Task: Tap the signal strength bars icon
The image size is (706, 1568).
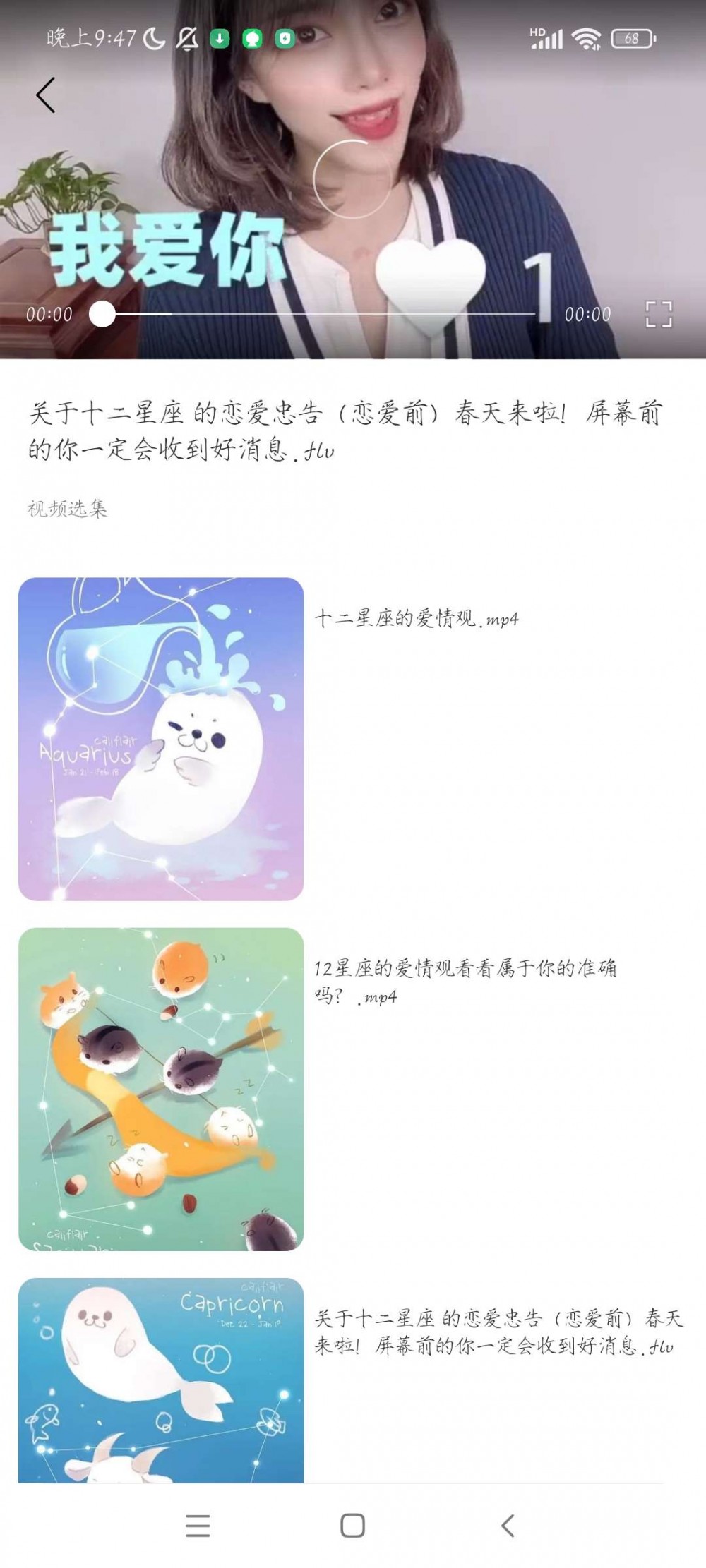Action: [550, 39]
